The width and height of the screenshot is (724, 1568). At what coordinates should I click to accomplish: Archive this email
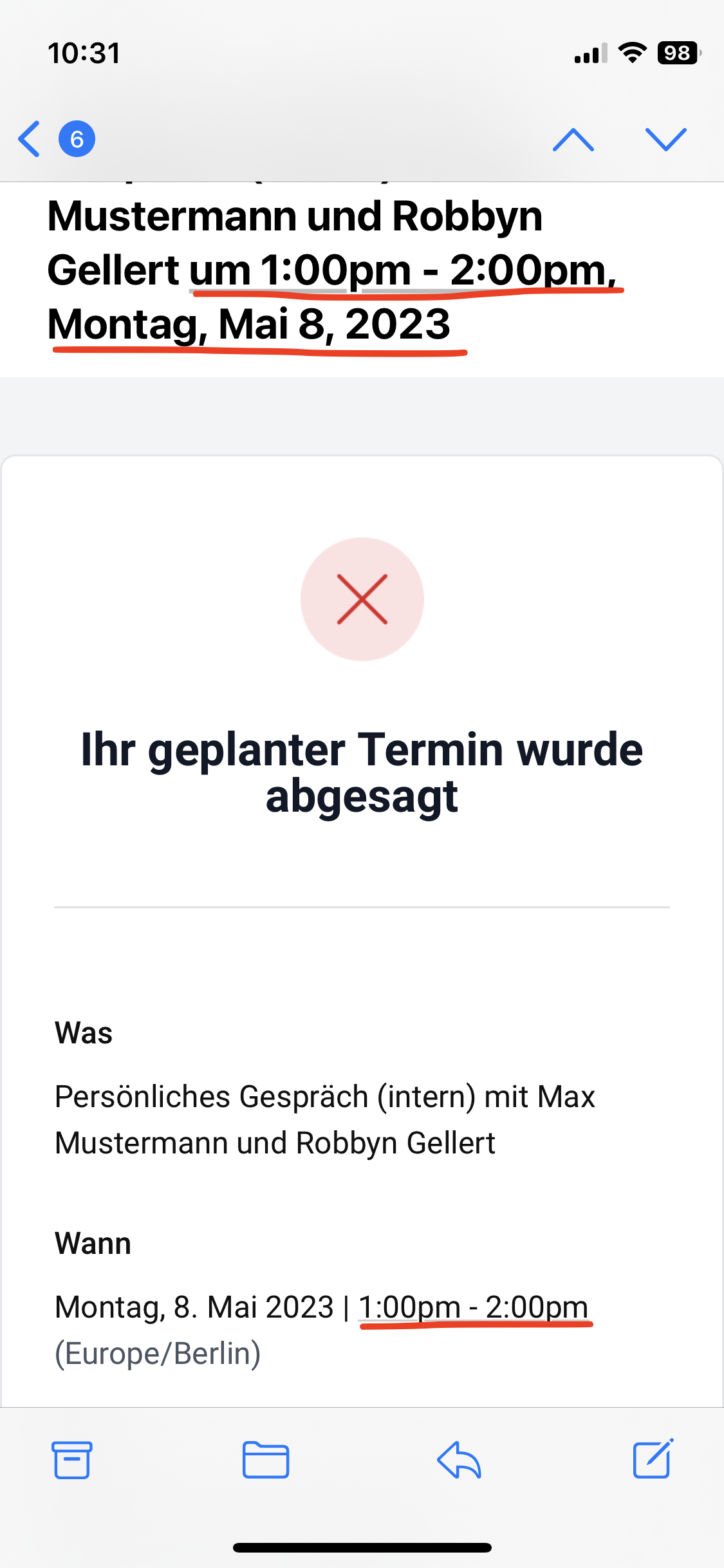pos(71,1459)
